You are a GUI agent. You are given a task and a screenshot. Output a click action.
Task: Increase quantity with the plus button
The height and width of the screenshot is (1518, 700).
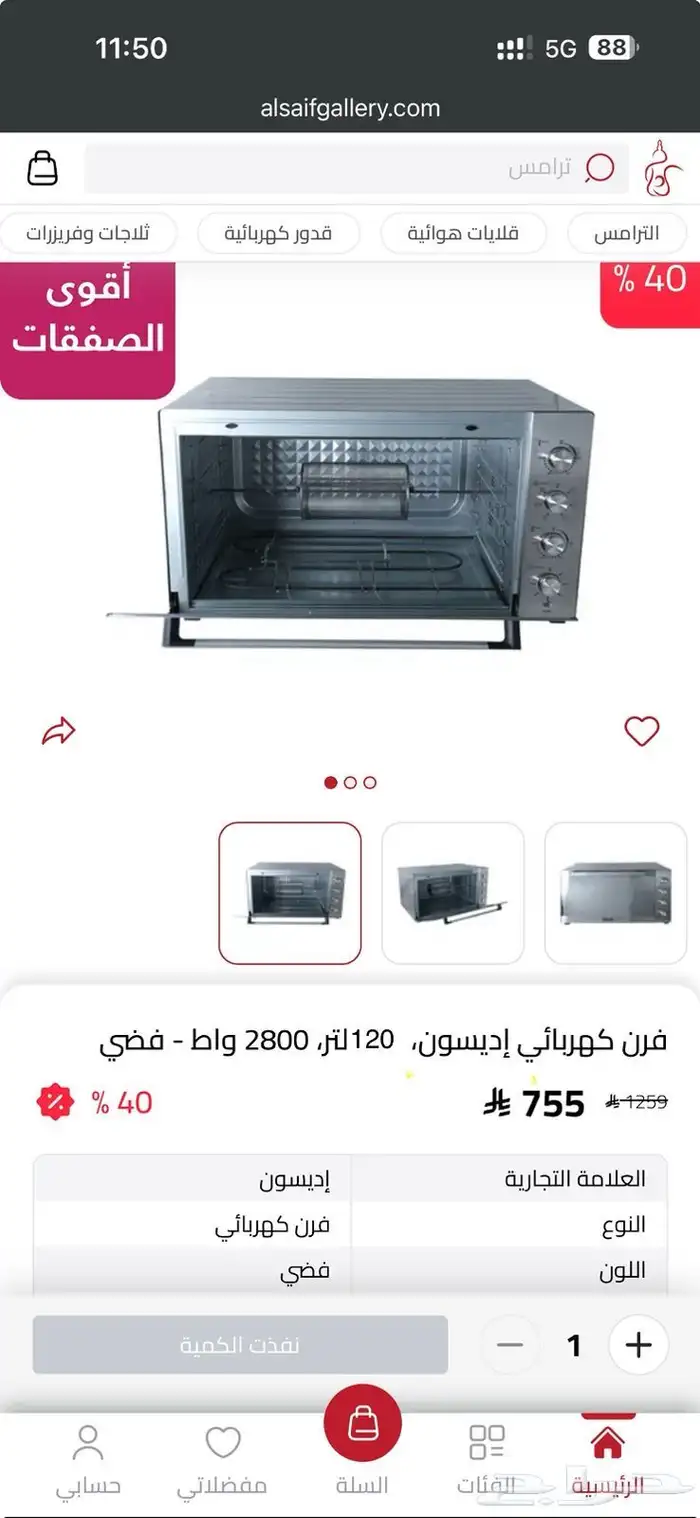click(638, 1345)
